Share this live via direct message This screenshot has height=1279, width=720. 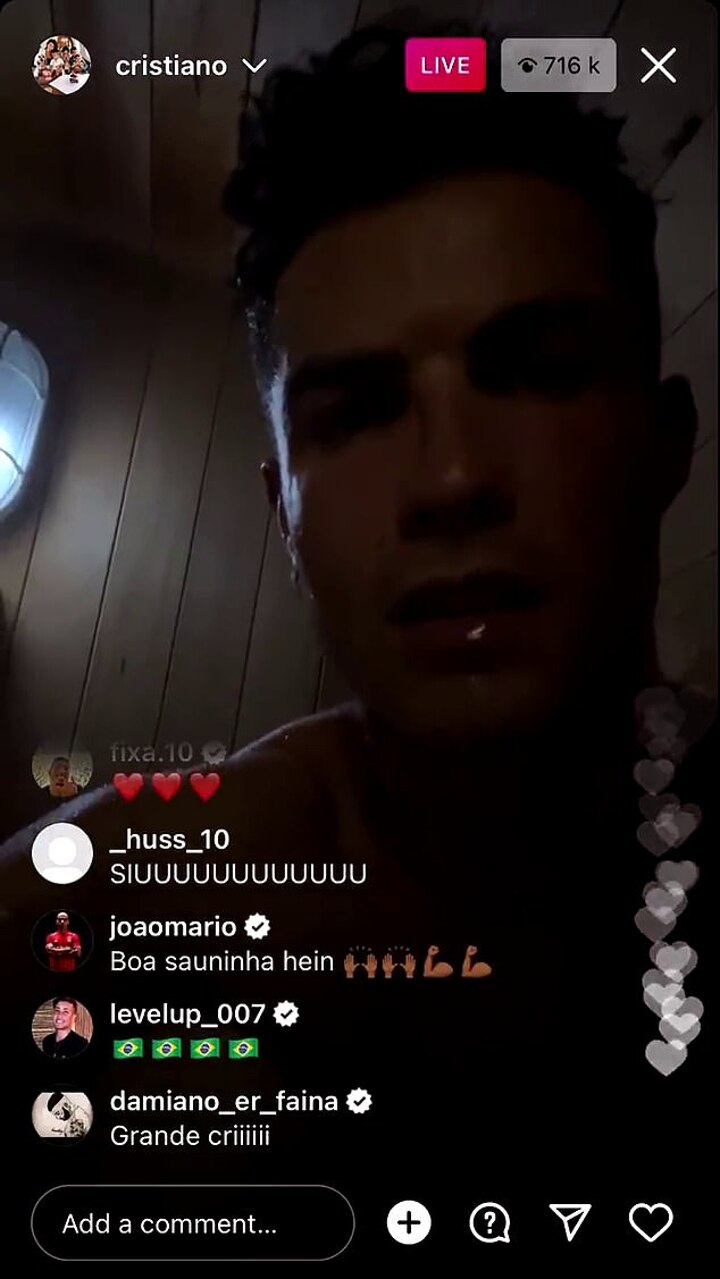coord(570,1222)
